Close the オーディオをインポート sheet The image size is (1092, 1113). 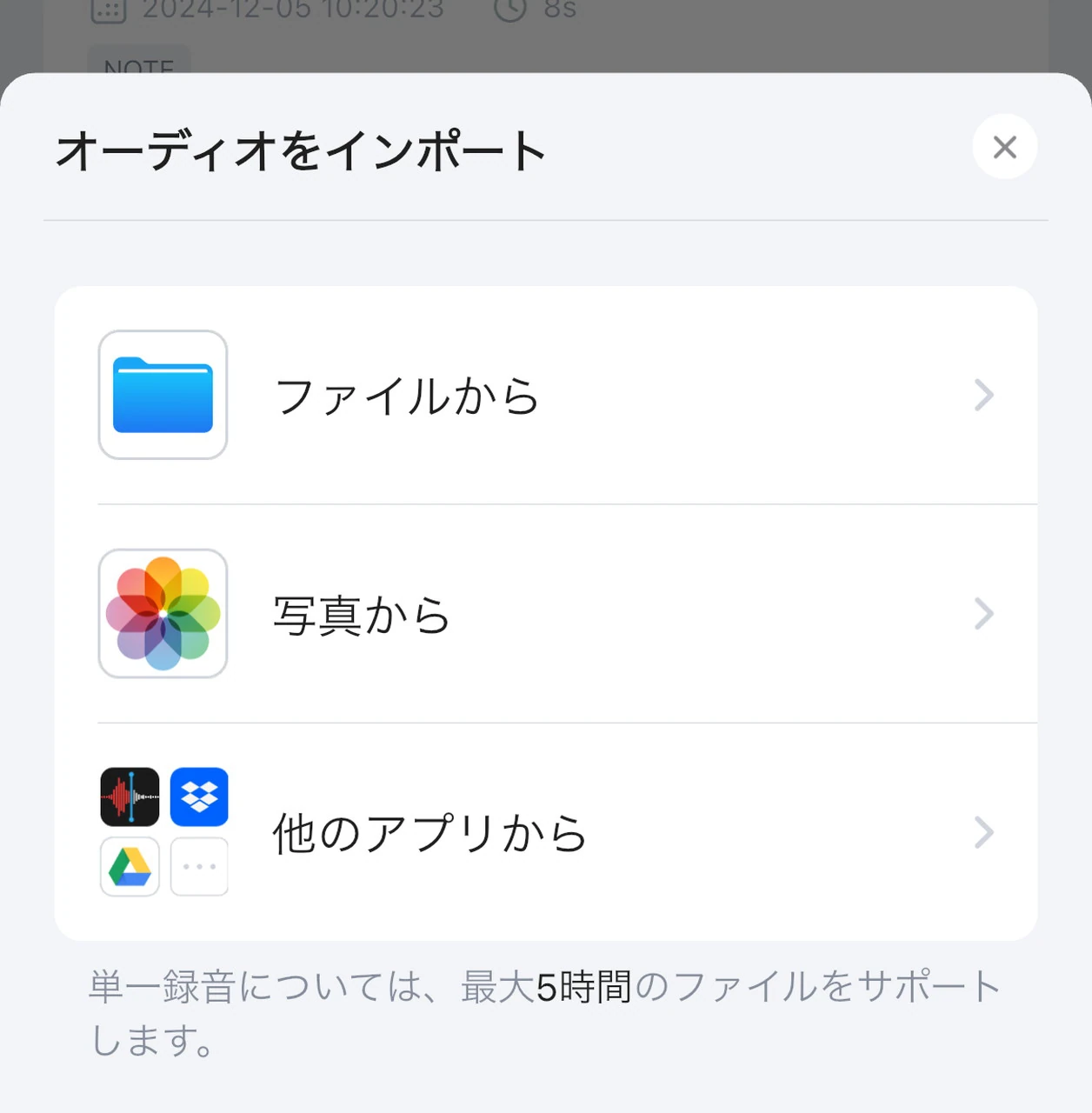[x=1004, y=147]
